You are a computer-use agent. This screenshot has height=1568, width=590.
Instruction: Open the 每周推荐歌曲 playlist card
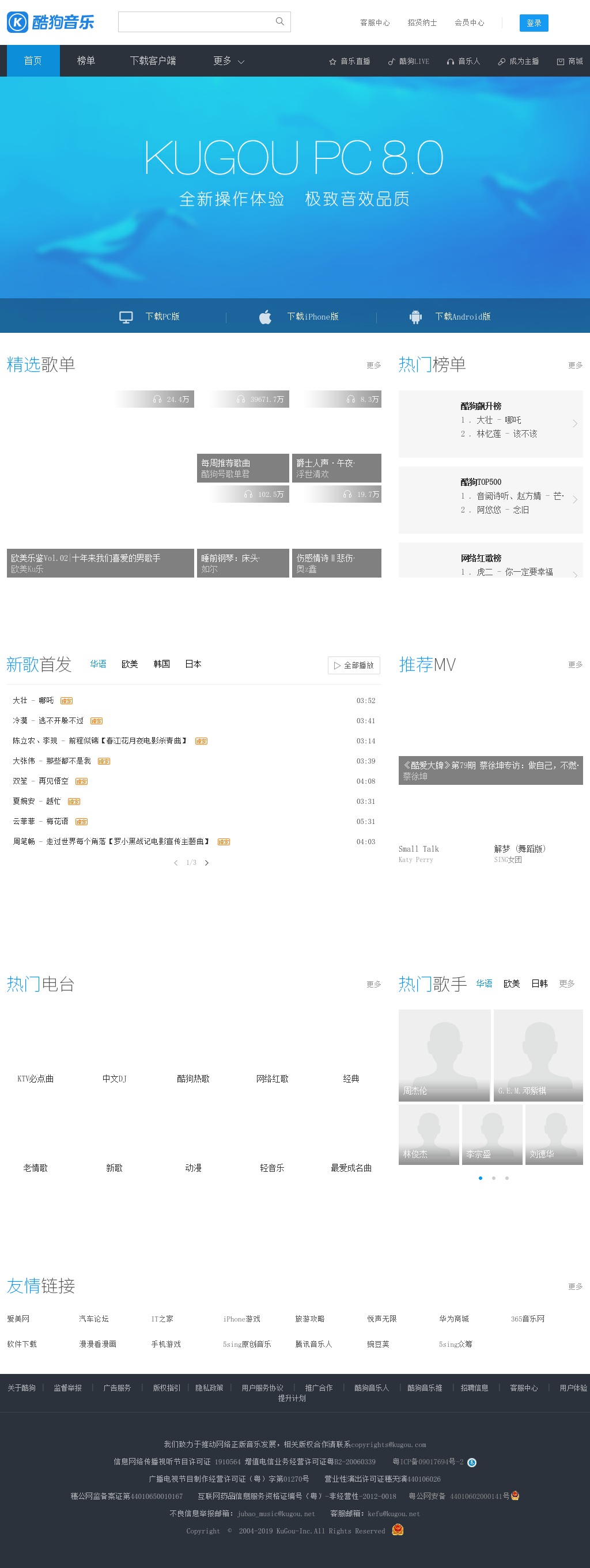pos(243,468)
